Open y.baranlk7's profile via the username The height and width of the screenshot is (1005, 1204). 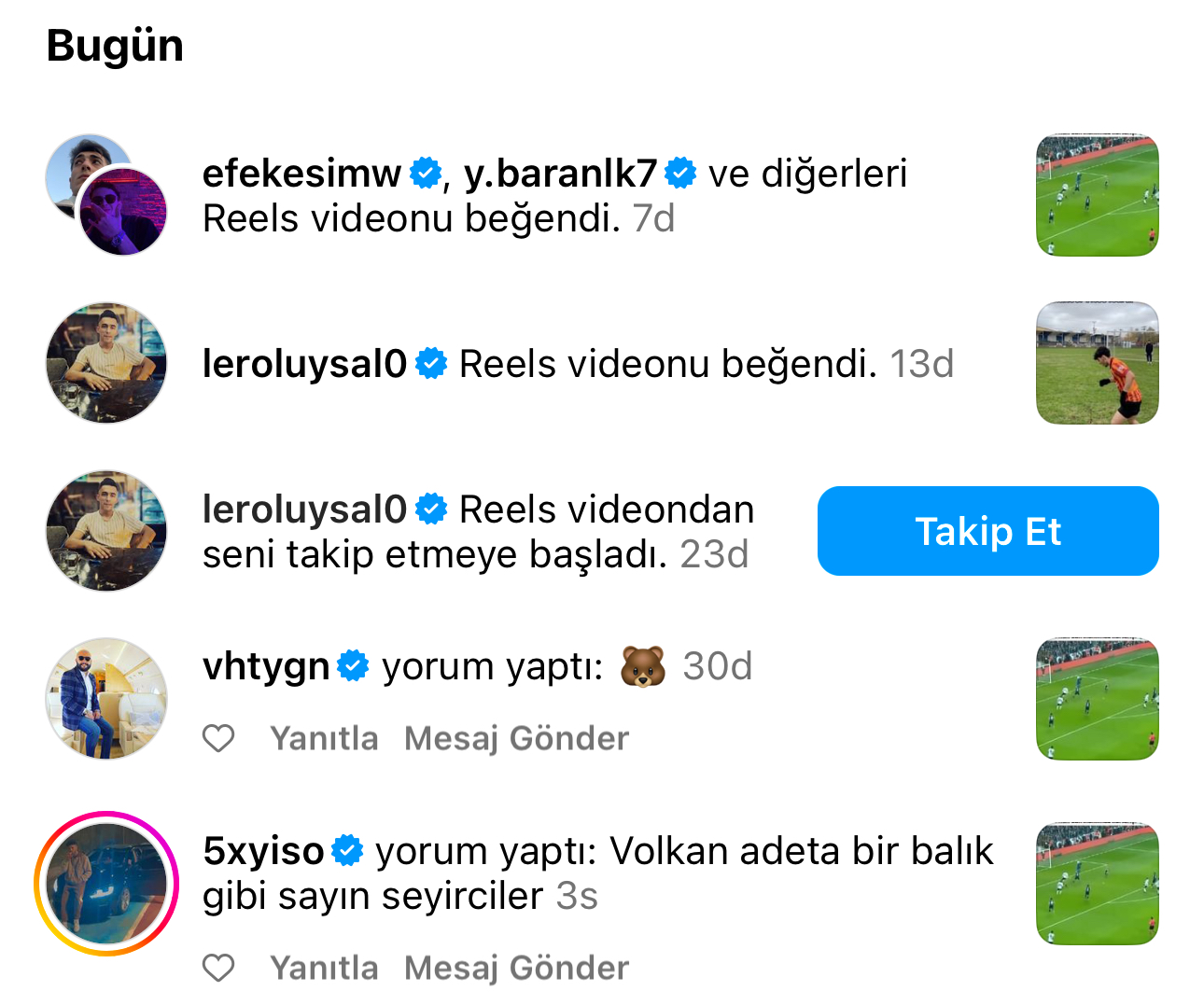561,174
